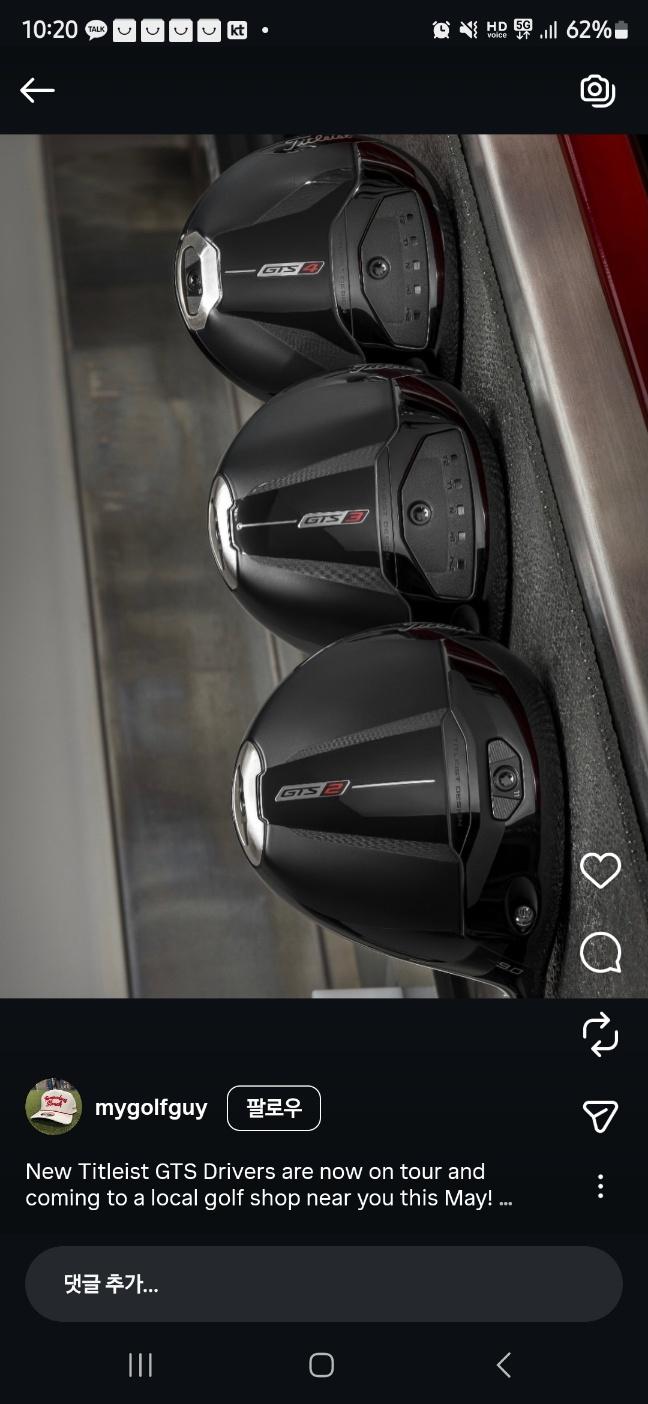This screenshot has width=648, height=1404.
Task: Open recent apps from navigation bar
Action: point(140,1365)
